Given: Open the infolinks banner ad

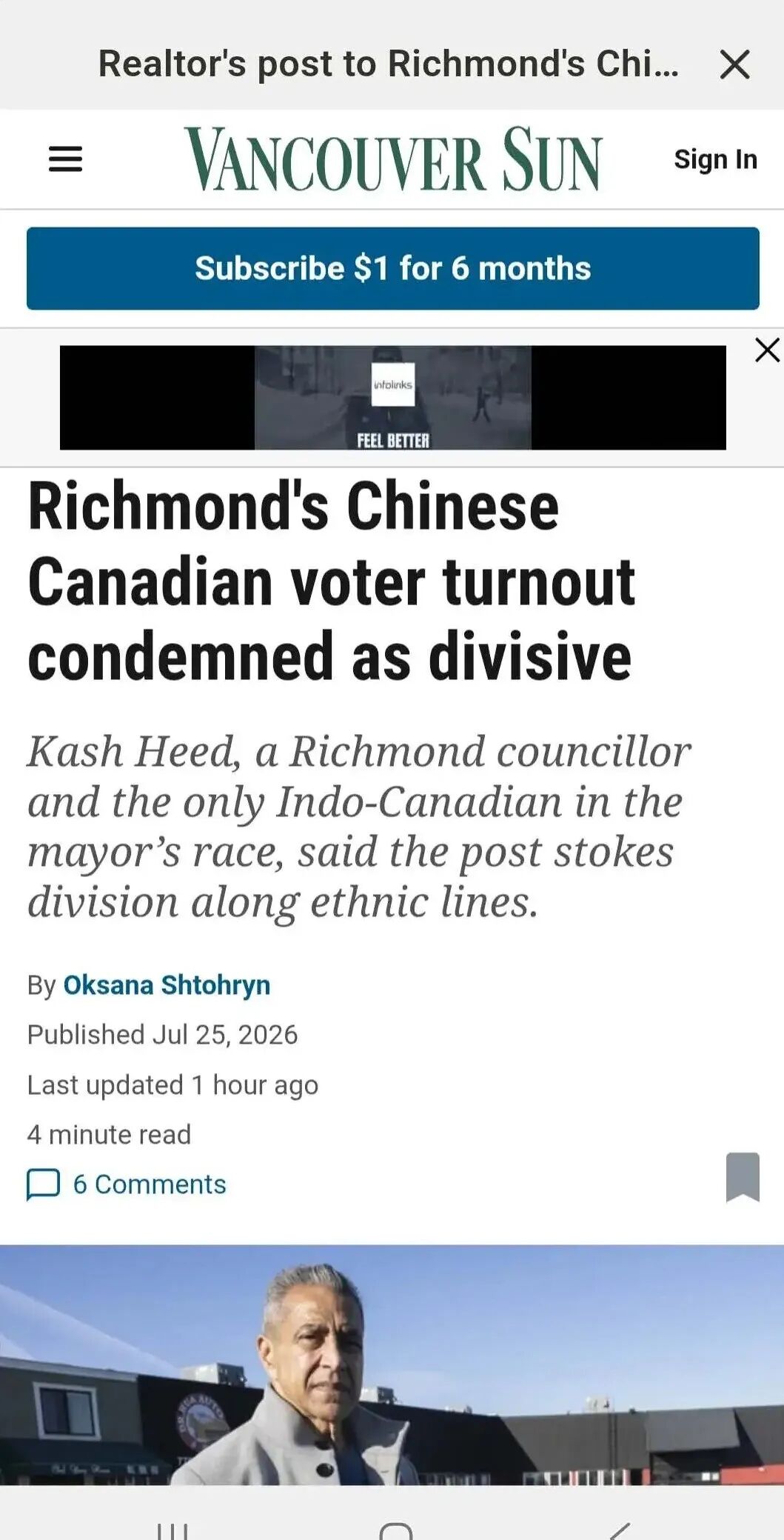Looking at the screenshot, I should 393,398.
